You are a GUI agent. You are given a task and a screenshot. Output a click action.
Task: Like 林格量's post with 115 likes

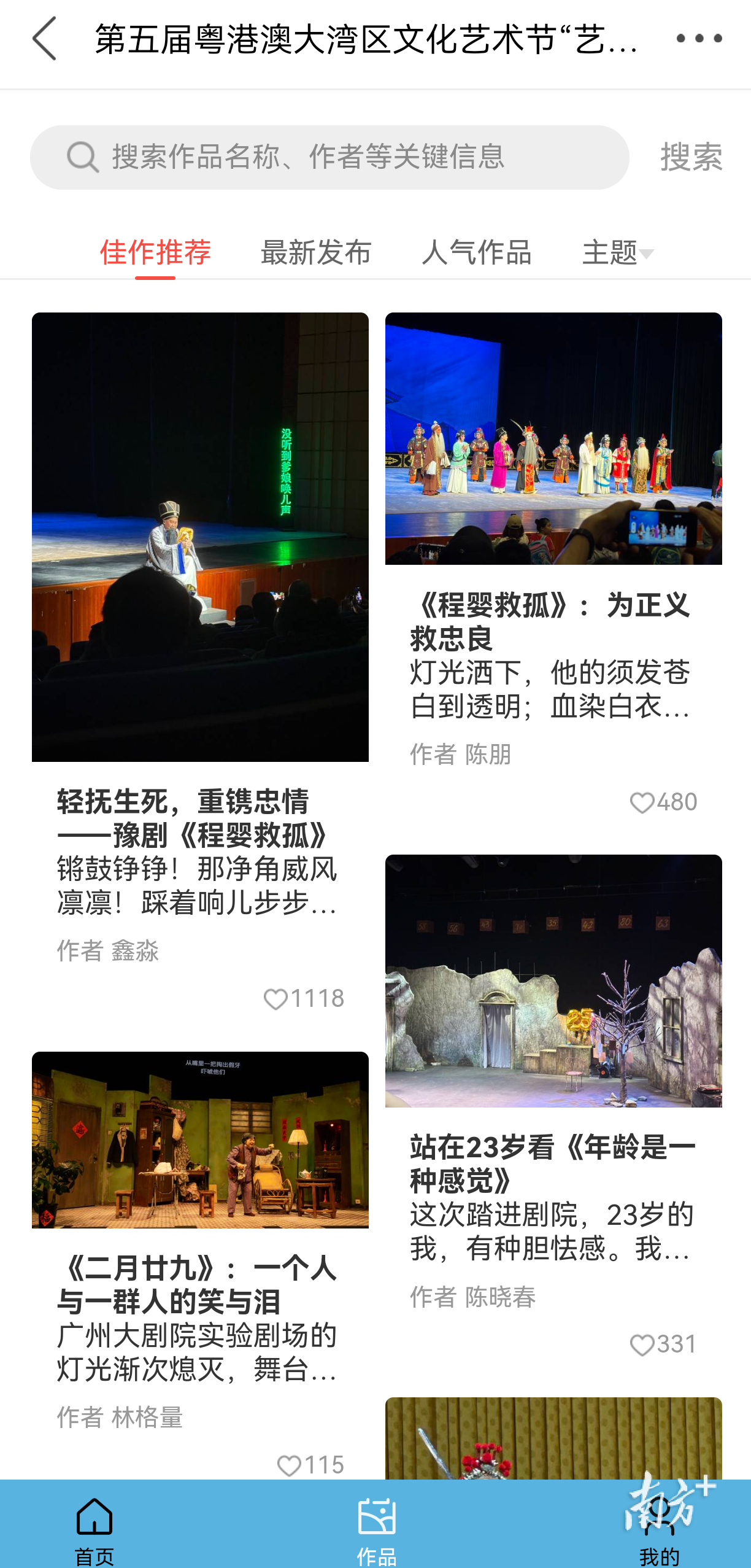(x=310, y=1465)
